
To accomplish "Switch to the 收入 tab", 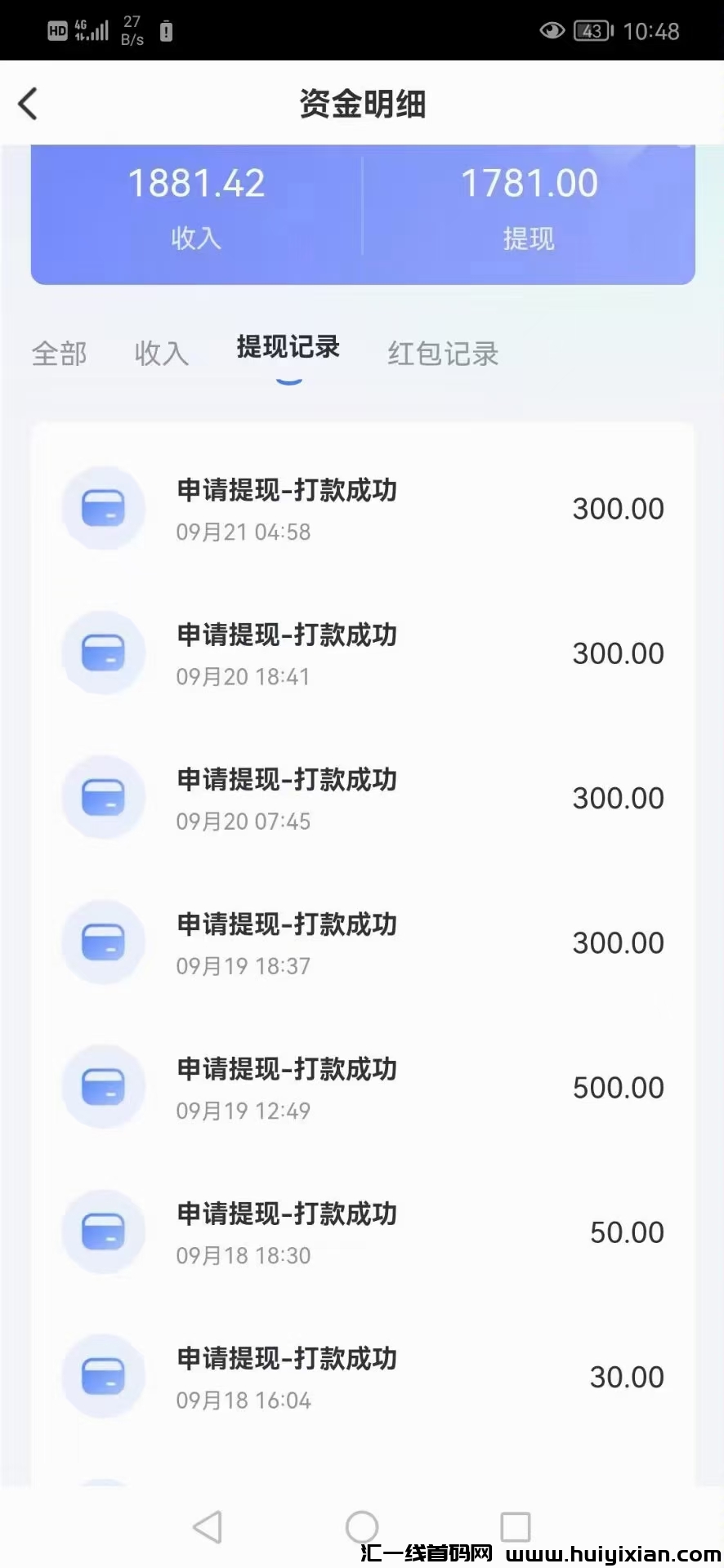I will pos(162,354).
